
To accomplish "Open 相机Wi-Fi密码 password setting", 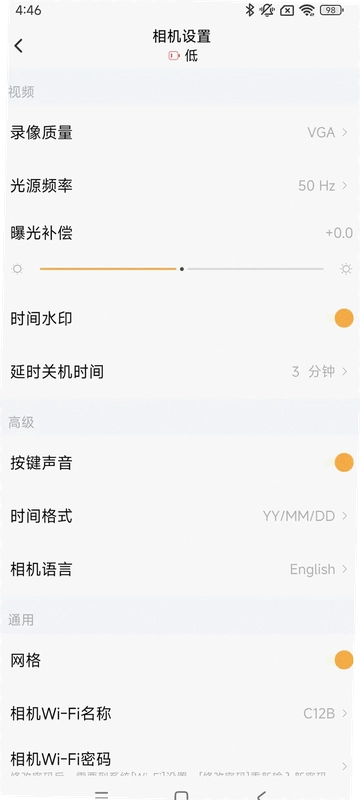I will 180,764.
